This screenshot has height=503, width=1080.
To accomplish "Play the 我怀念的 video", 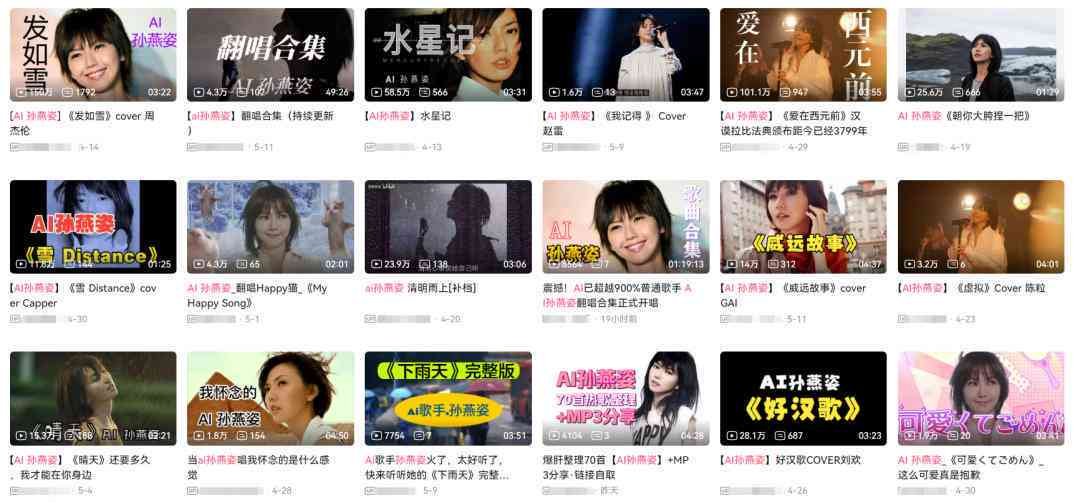I will click(270, 397).
